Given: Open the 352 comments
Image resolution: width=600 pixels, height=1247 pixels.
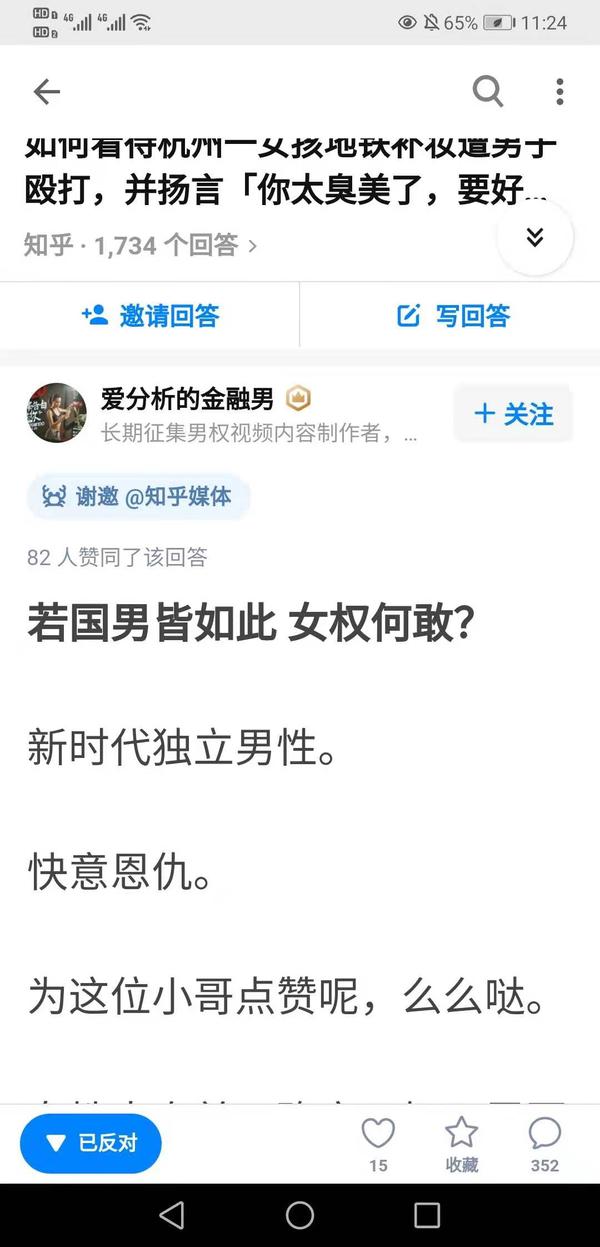Looking at the screenshot, I should click(545, 1143).
